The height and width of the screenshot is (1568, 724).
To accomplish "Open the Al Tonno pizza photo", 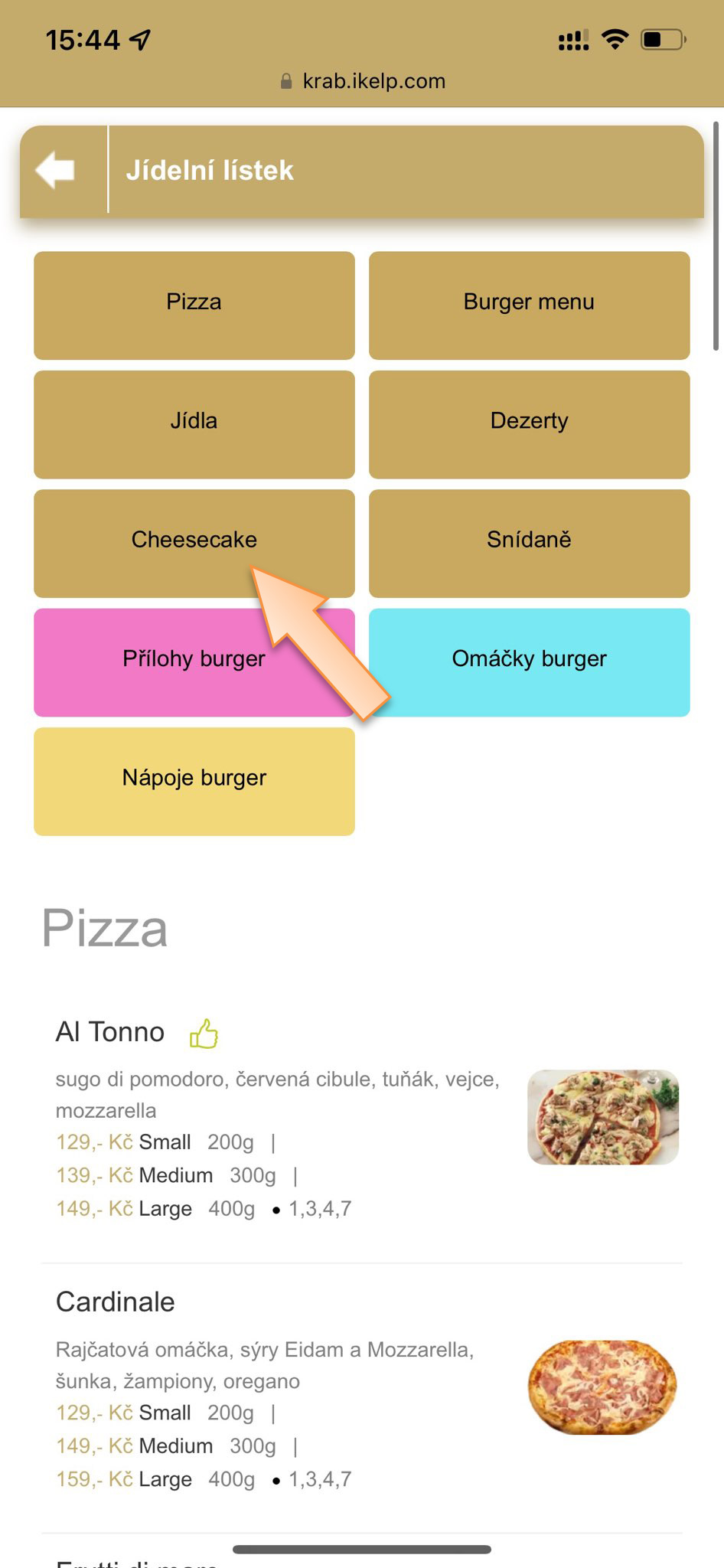I will (x=603, y=1116).
